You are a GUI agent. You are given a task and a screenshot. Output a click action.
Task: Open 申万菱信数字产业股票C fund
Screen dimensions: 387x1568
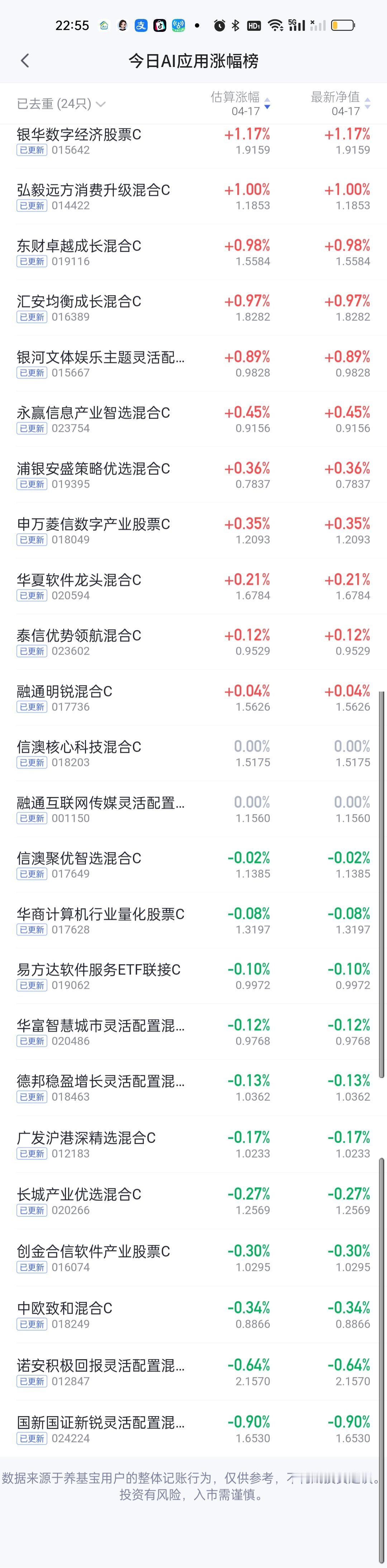coord(193,531)
